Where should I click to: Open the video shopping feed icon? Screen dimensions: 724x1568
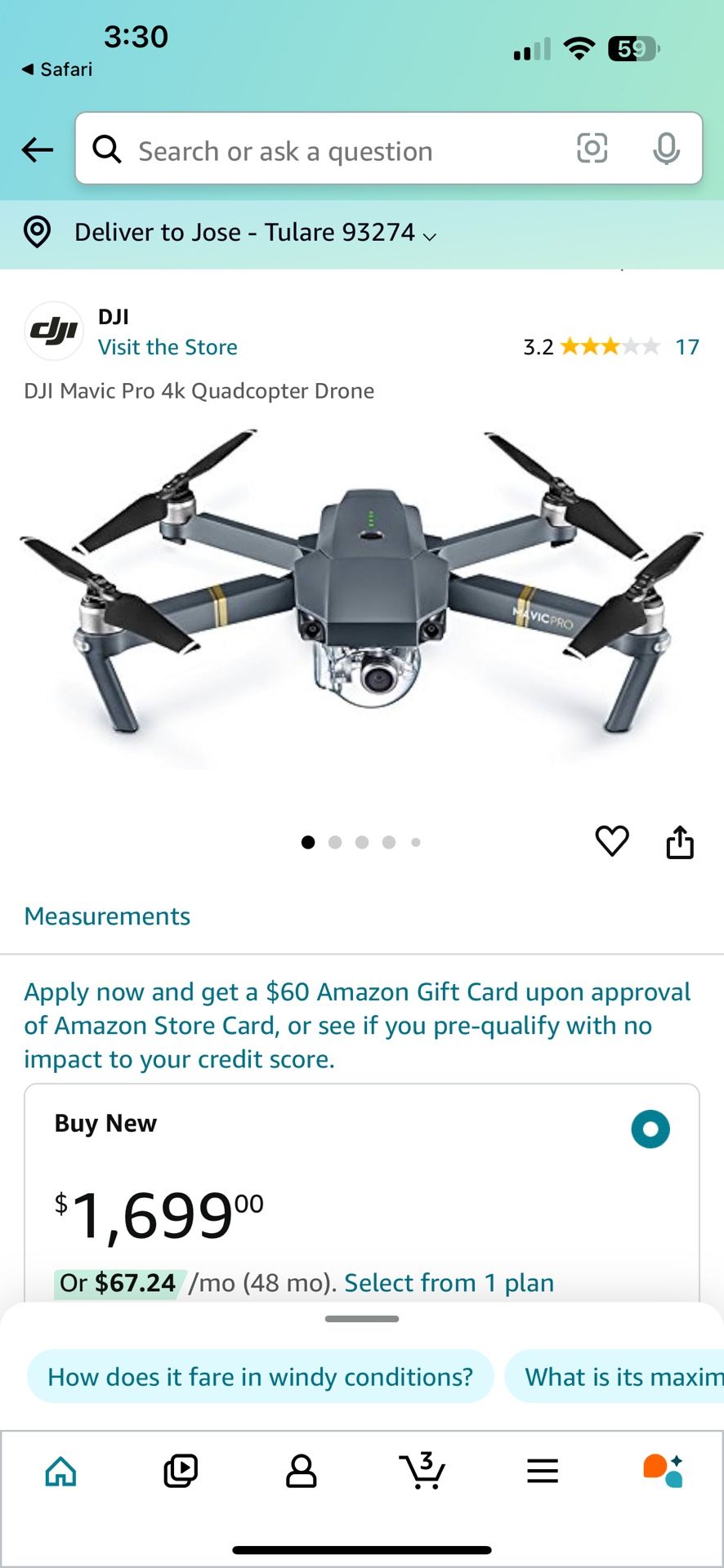tap(181, 1470)
